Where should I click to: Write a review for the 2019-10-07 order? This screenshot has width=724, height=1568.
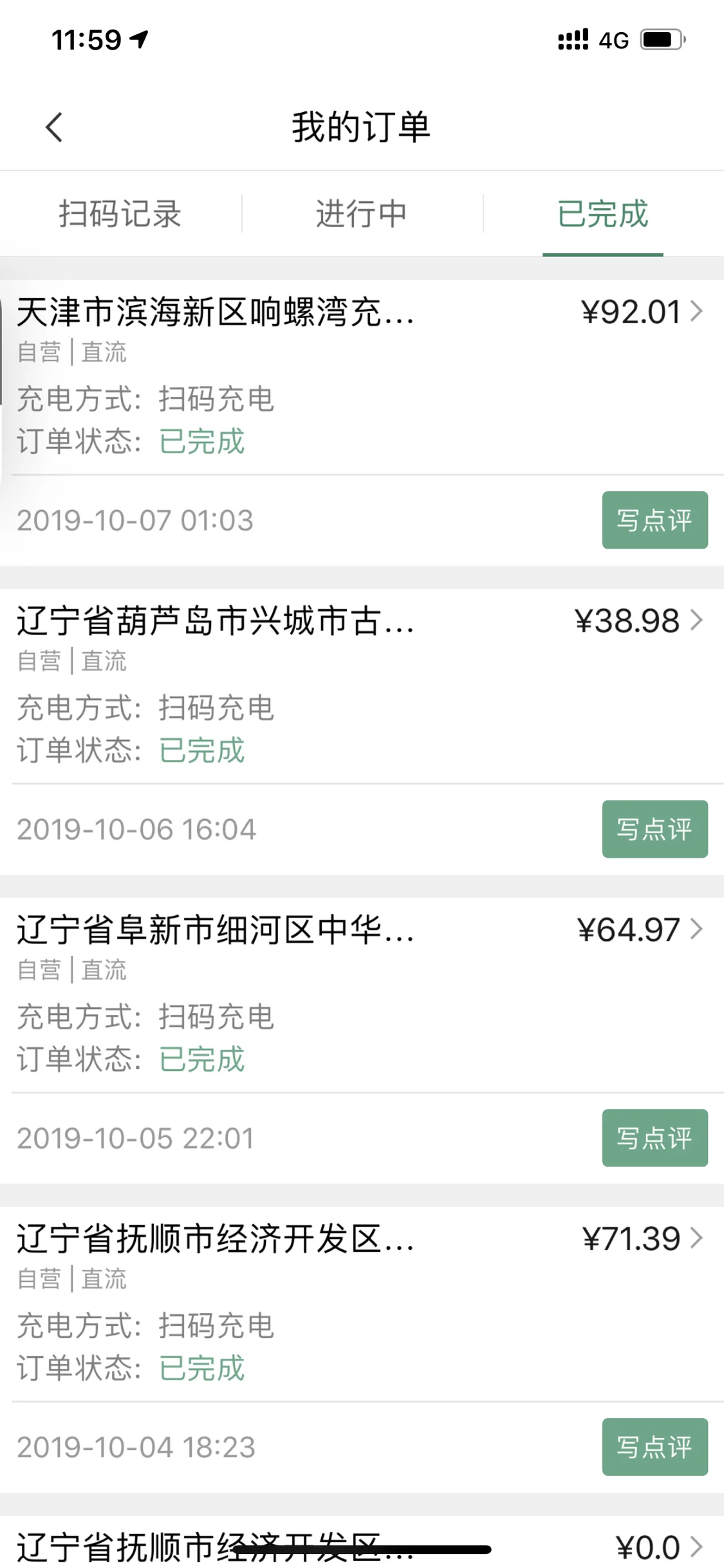[654, 520]
